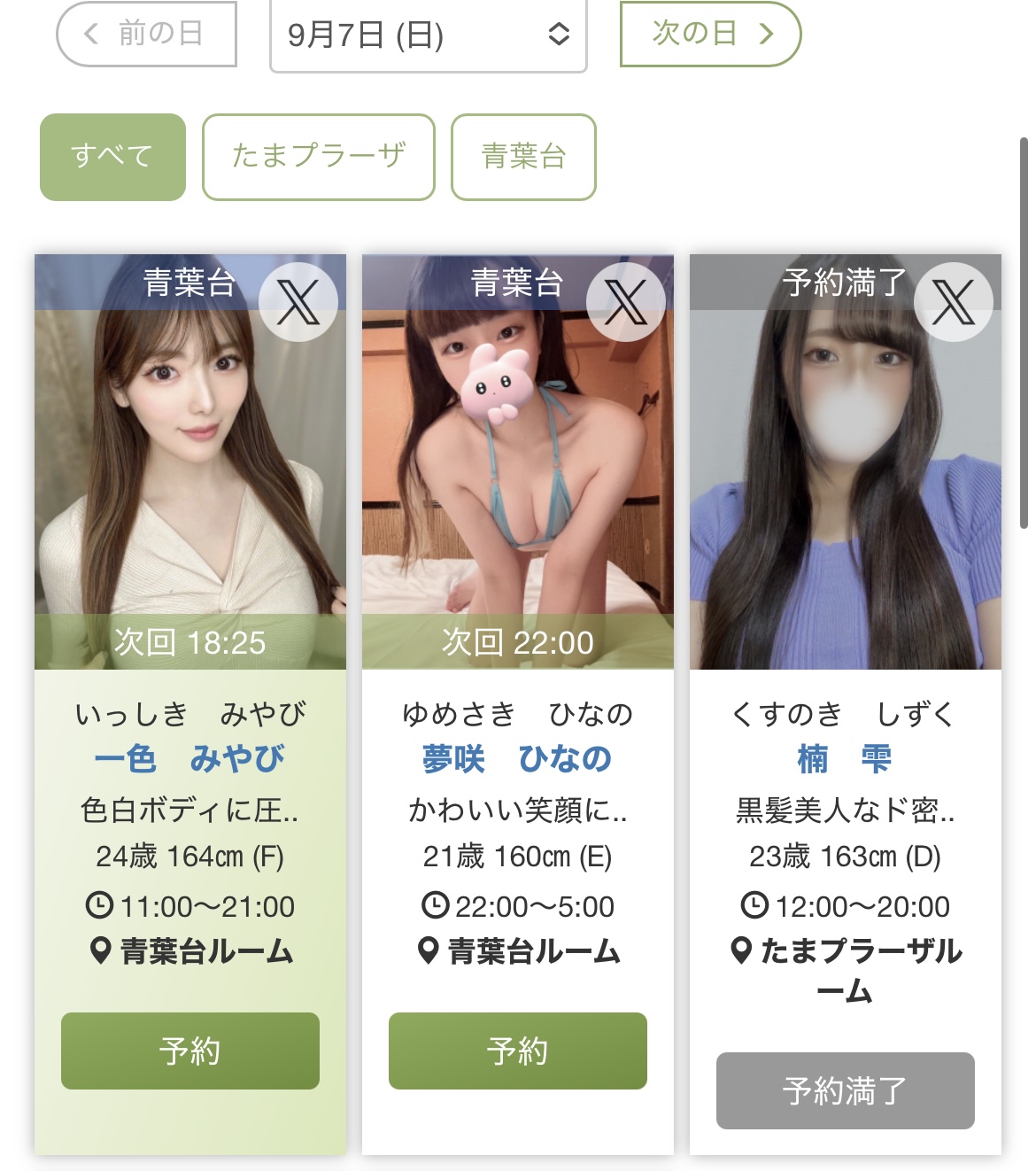Open 夢咲 ひなの name link

[x=517, y=758]
